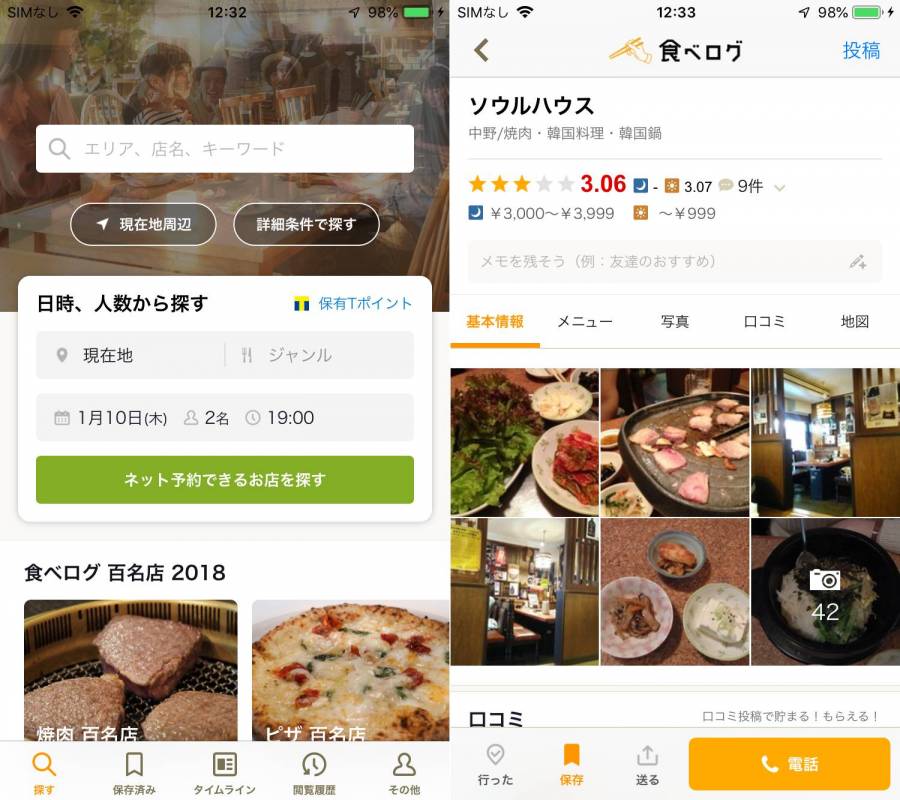Switch to the 口コミ tab
Screen dimensions: 900x800
click(x=765, y=322)
